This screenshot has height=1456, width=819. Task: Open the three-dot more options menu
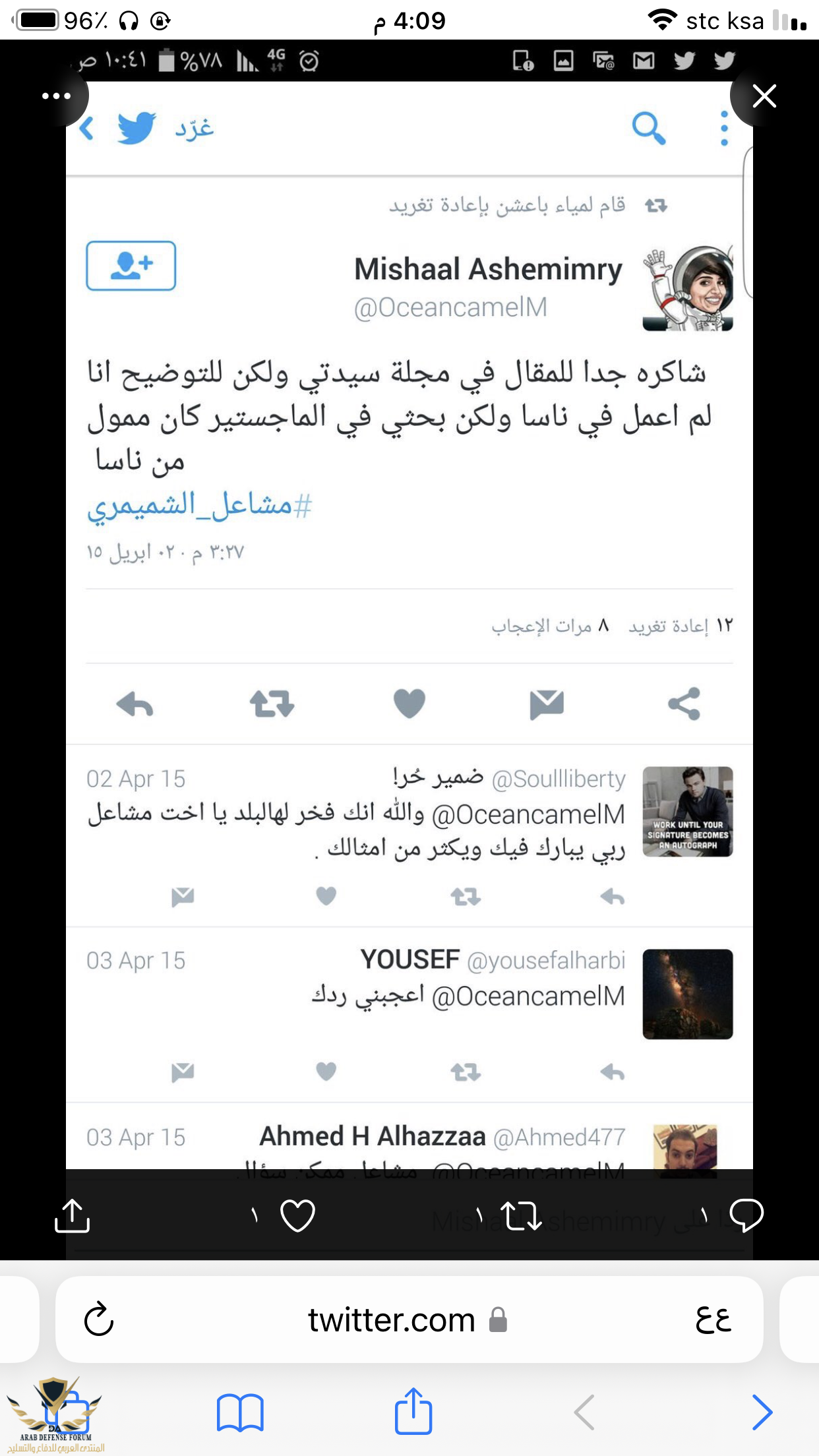click(56, 96)
